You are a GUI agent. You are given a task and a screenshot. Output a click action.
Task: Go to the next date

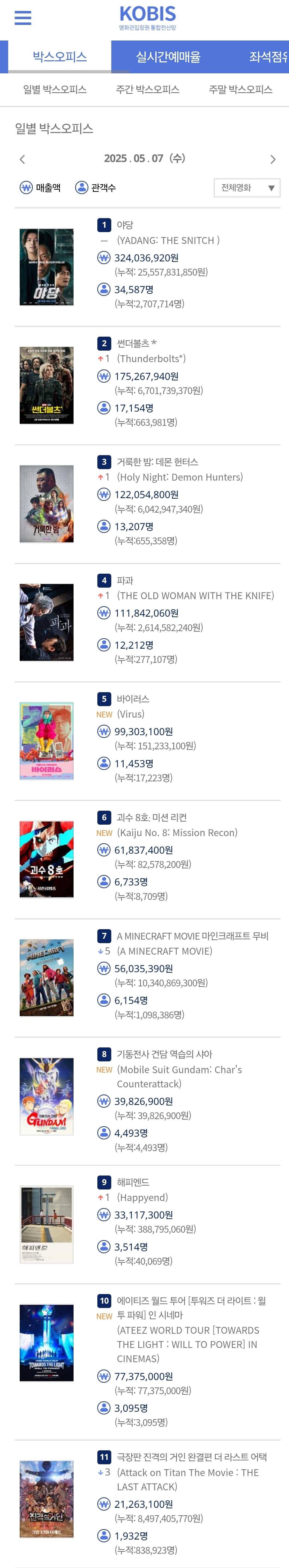[x=273, y=160]
